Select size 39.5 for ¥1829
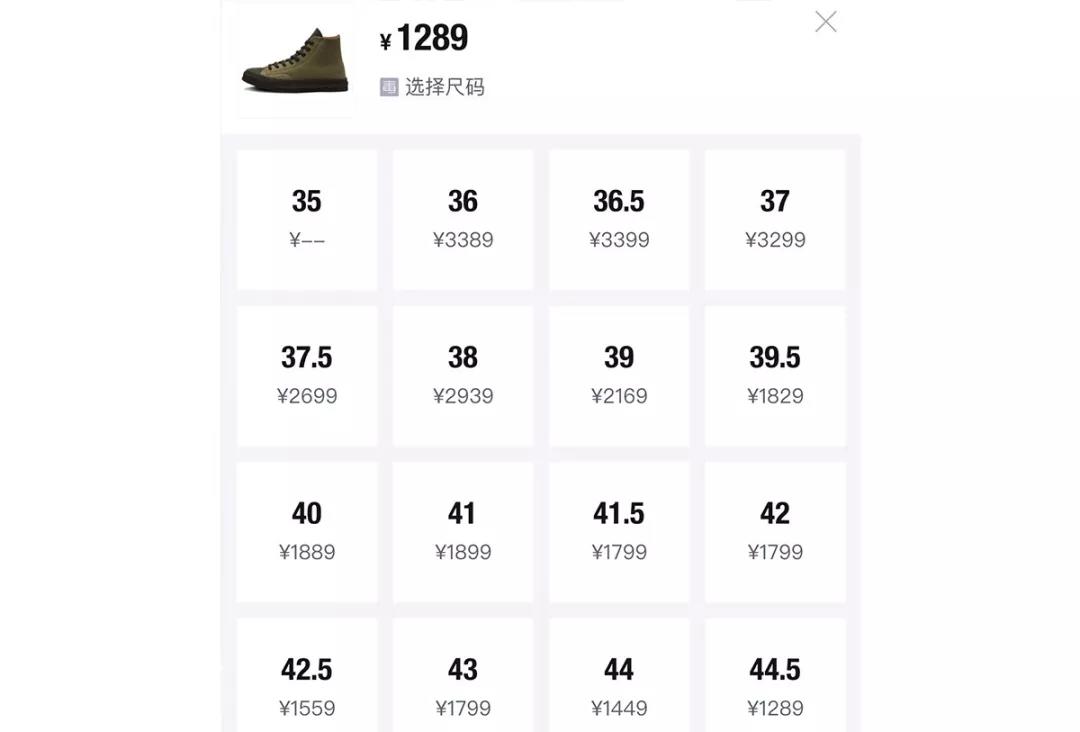This screenshot has height=732, width=1080. [x=775, y=375]
